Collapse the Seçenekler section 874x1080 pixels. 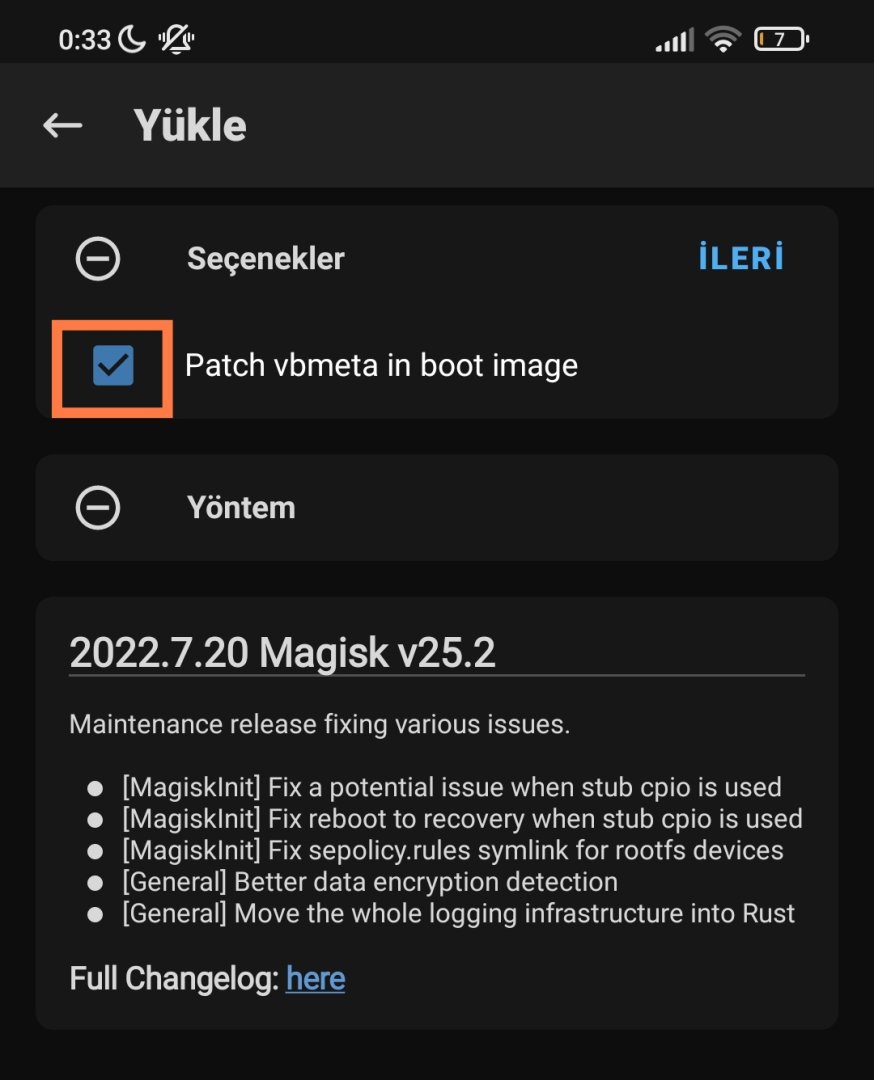98,259
